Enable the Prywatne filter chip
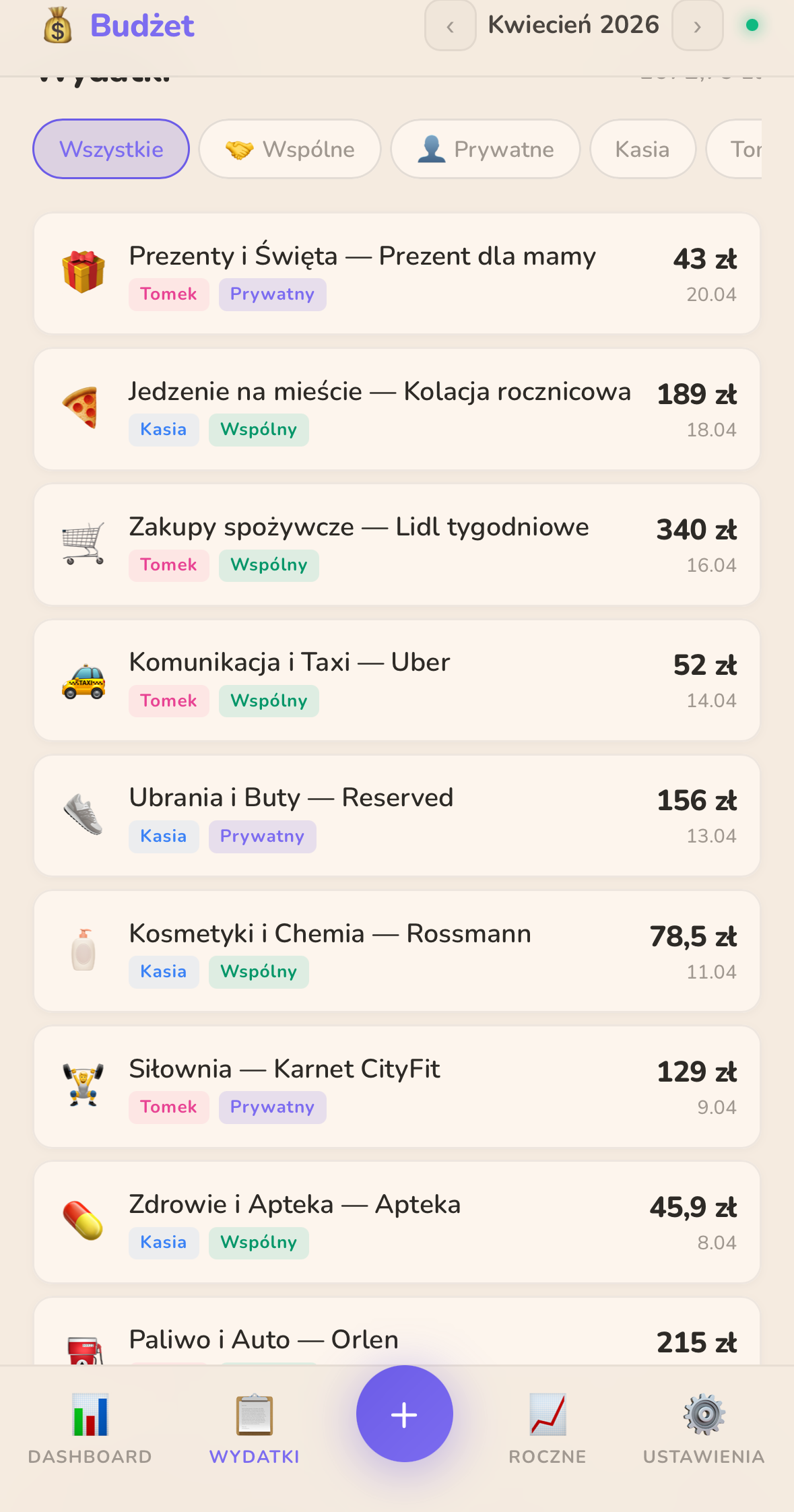 [x=484, y=149]
